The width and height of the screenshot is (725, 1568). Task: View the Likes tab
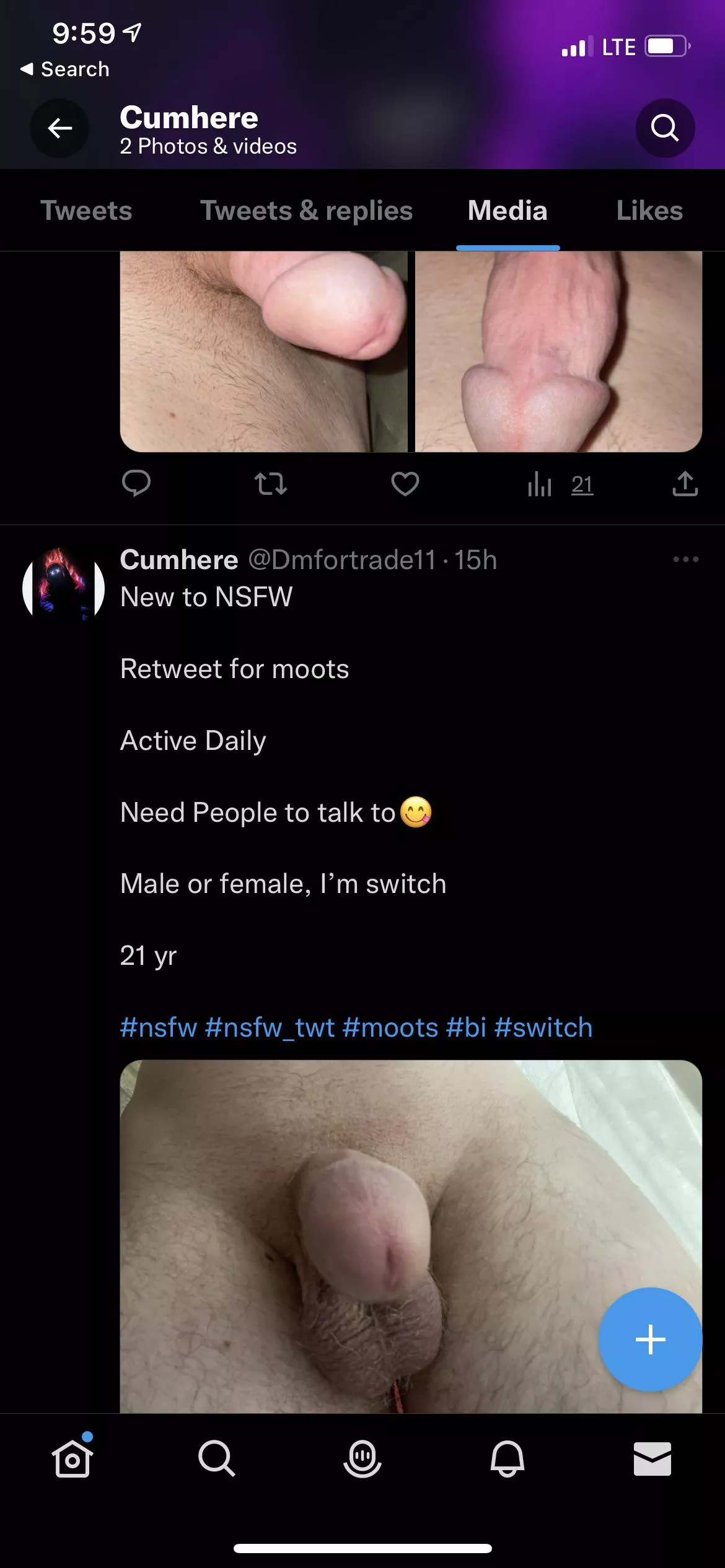pos(649,211)
